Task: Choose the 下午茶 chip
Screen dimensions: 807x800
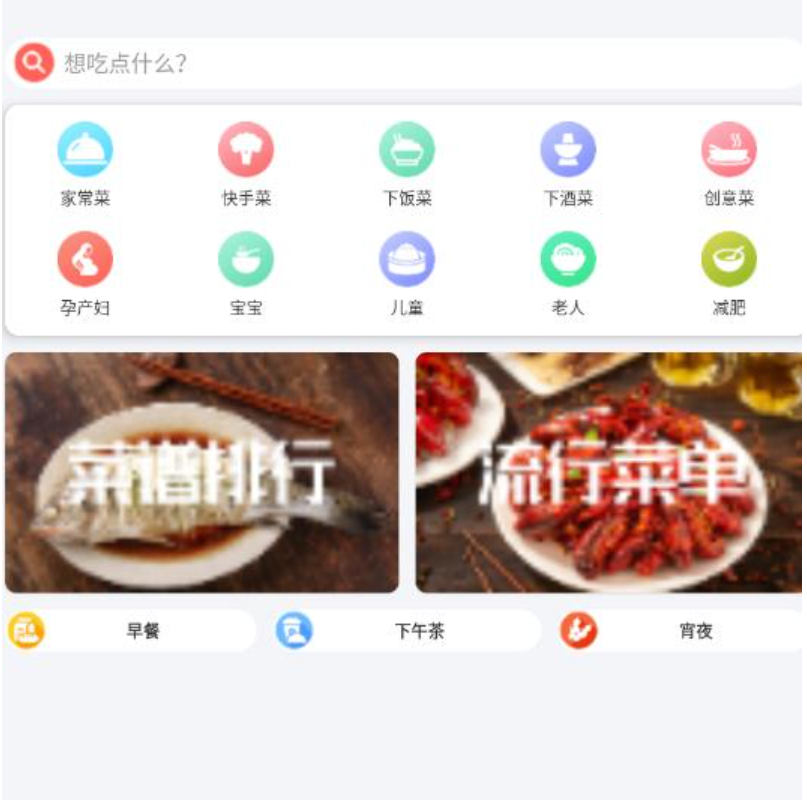Action: click(408, 631)
